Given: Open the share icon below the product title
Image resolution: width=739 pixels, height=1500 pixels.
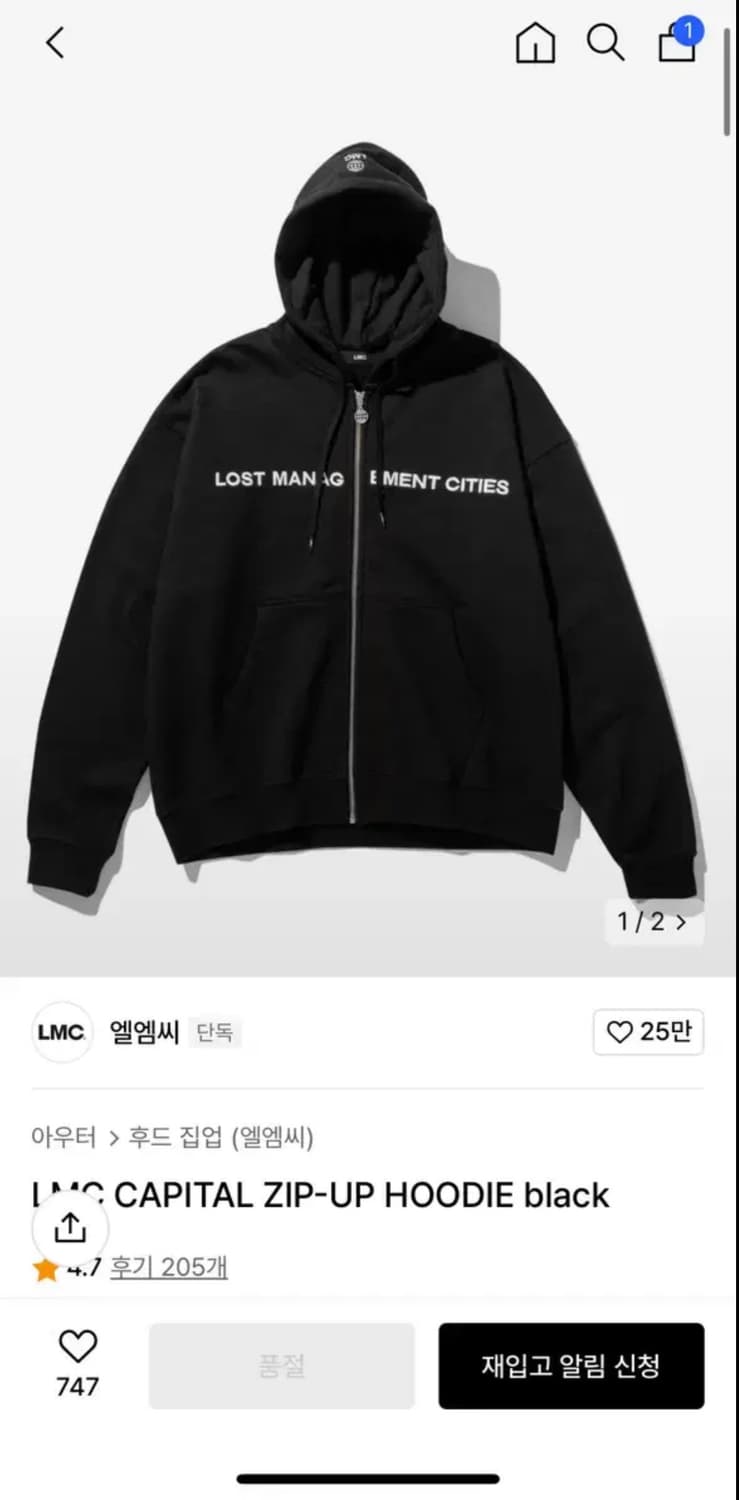Looking at the screenshot, I should 70,1225.
